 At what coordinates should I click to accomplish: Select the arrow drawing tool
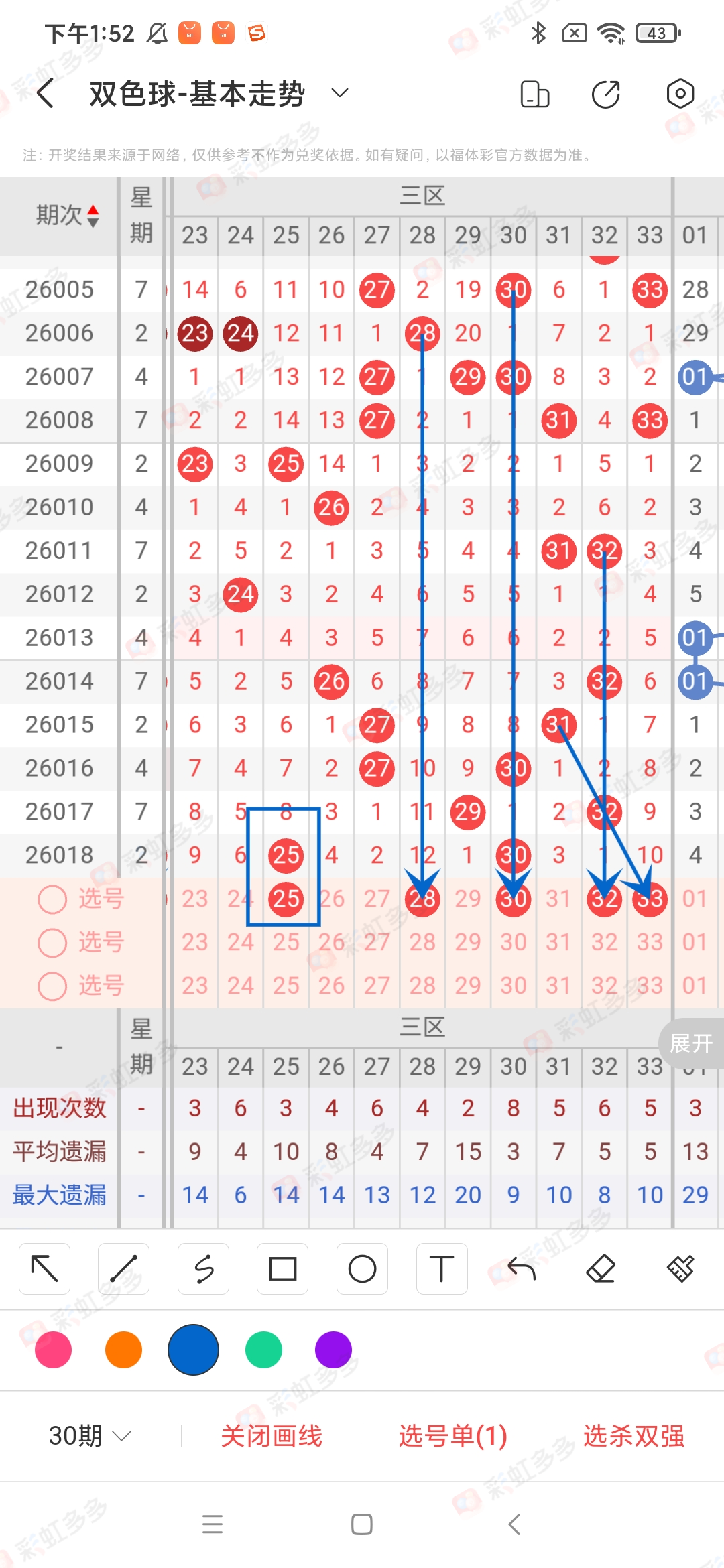[44, 1268]
